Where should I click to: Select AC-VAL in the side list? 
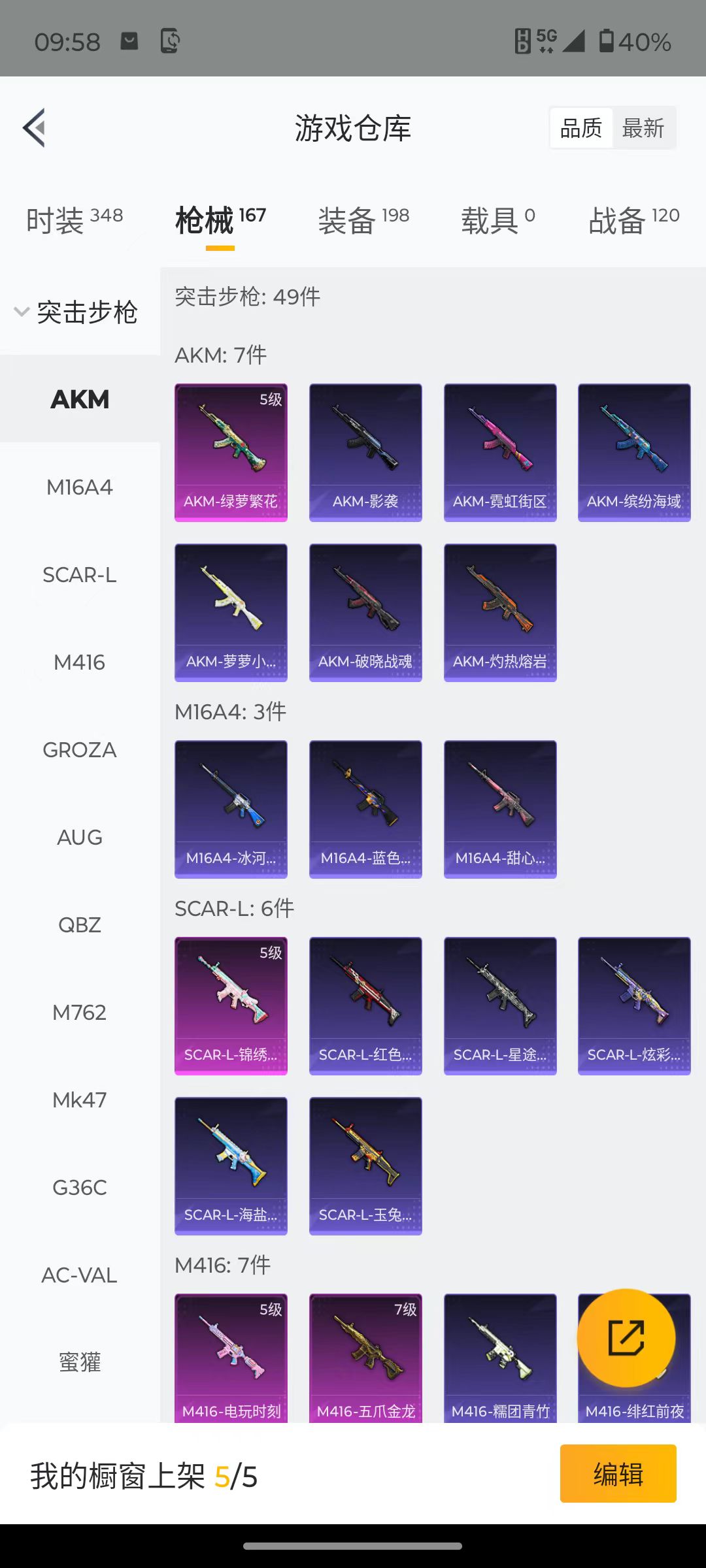pyautogui.click(x=80, y=1275)
